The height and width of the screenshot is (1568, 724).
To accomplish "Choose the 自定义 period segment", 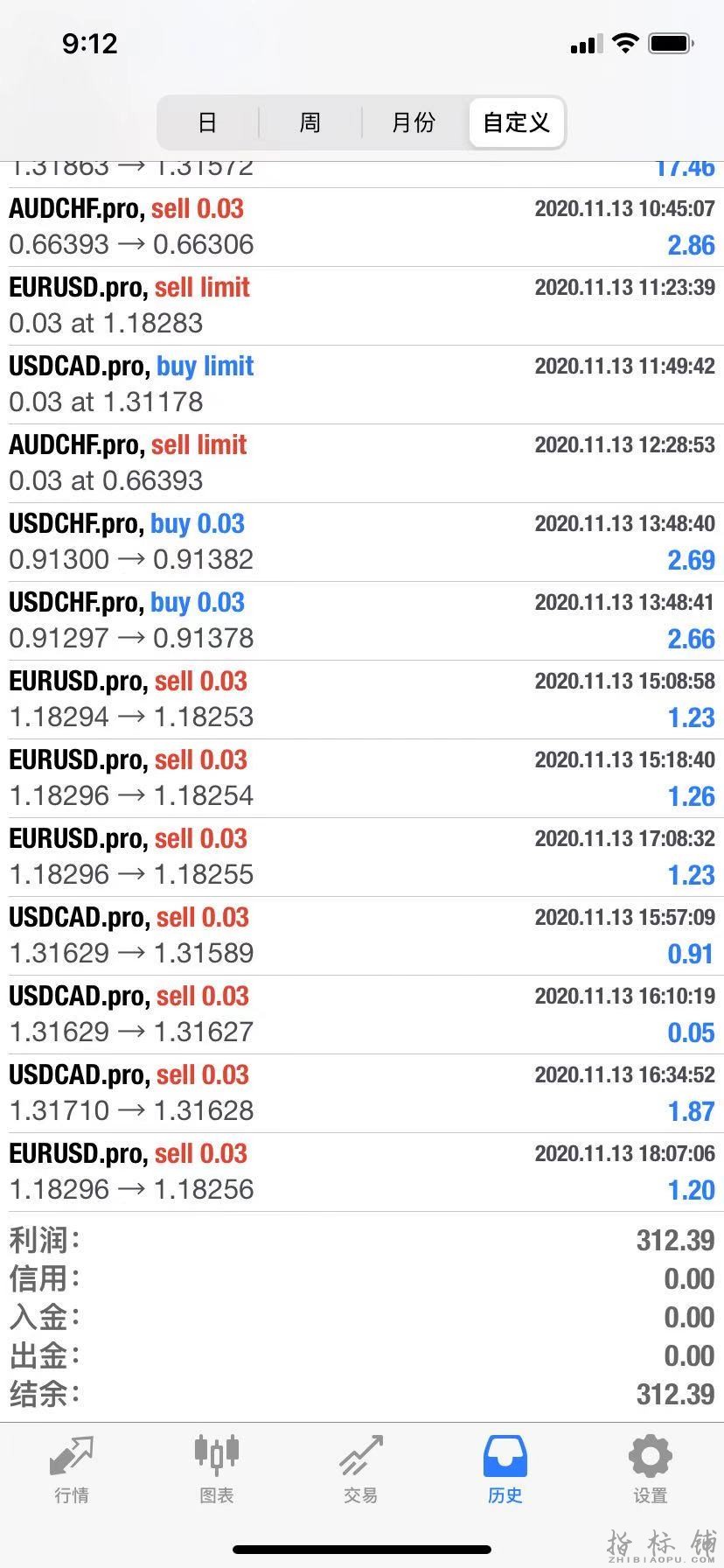I will (x=516, y=122).
